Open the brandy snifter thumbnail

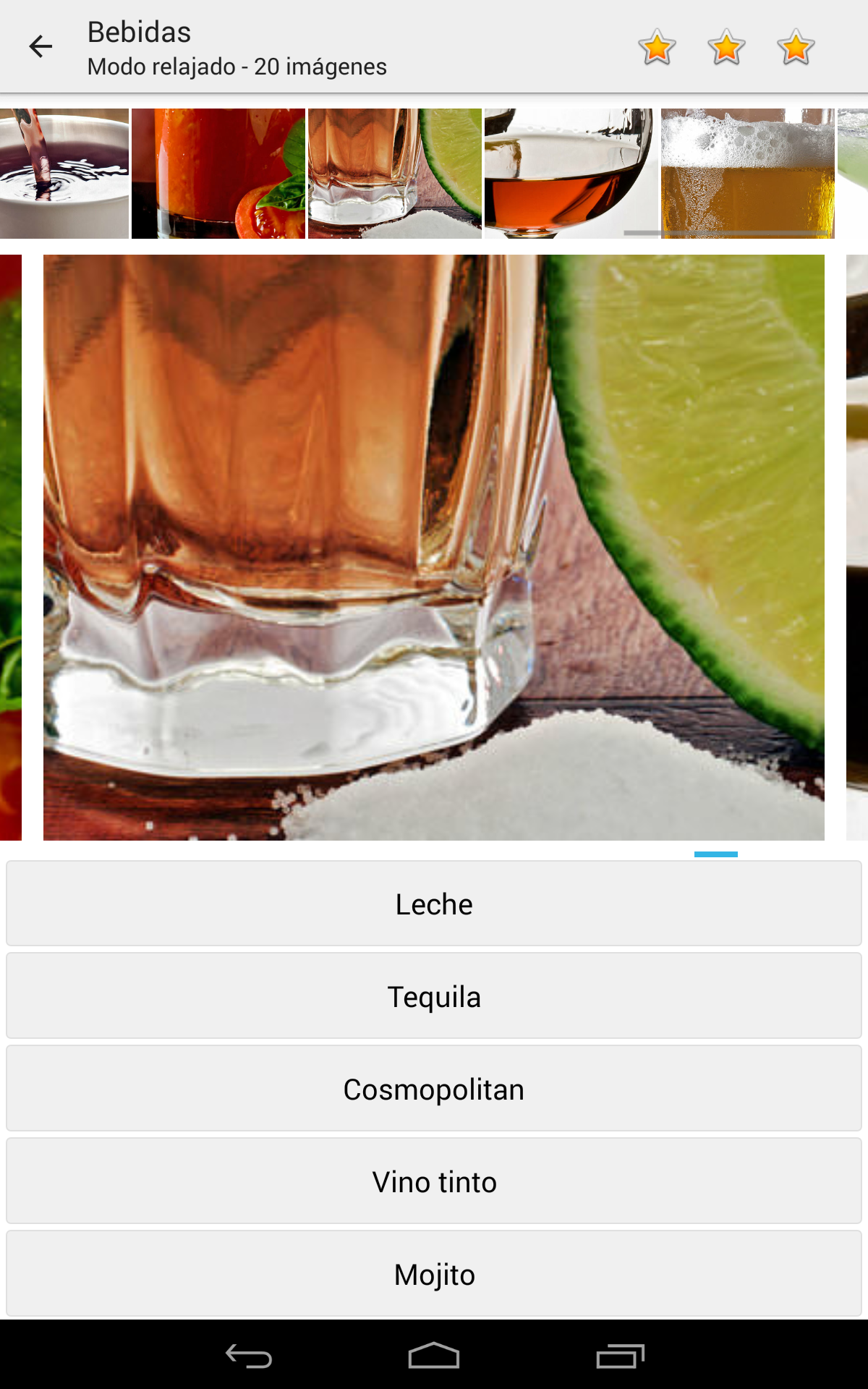point(571,174)
